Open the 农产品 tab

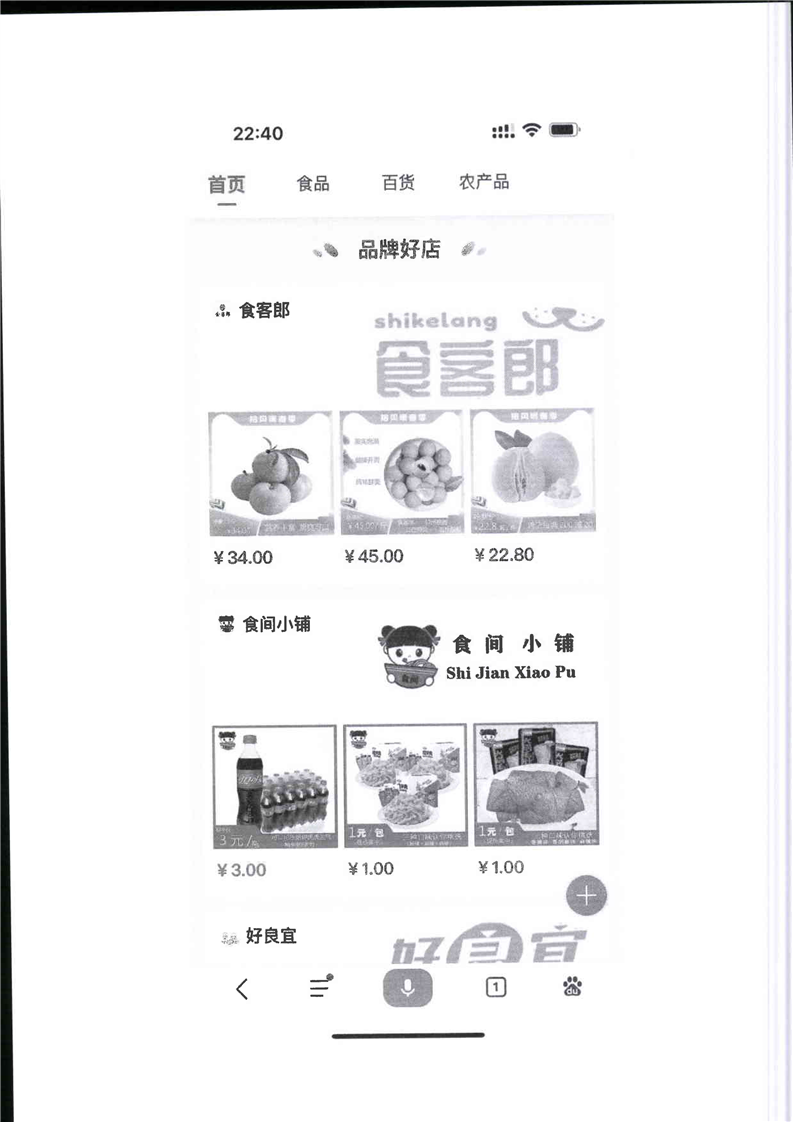click(x=484, y=182)
